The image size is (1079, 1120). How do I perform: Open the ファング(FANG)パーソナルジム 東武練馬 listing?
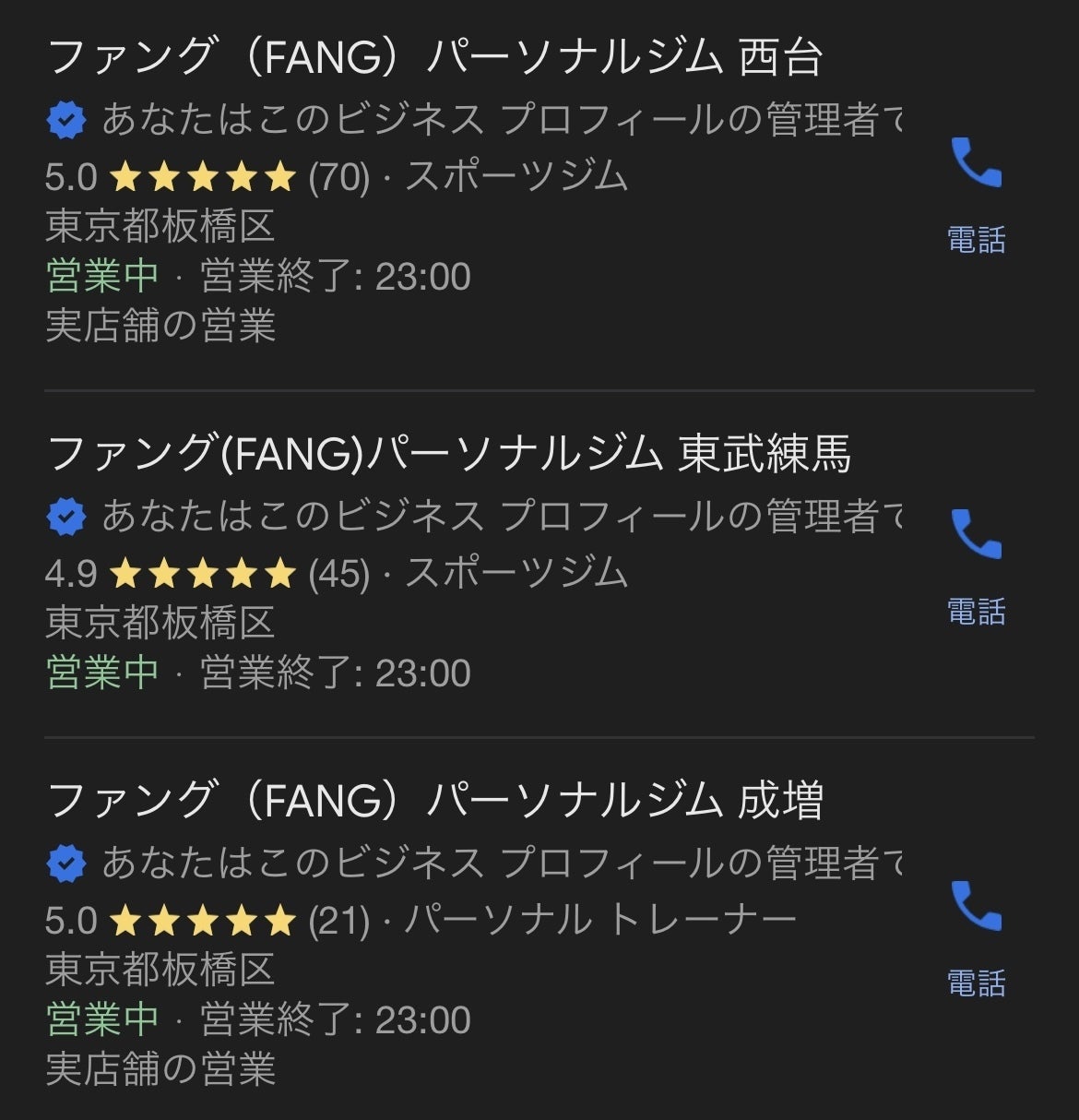[448, 454]
